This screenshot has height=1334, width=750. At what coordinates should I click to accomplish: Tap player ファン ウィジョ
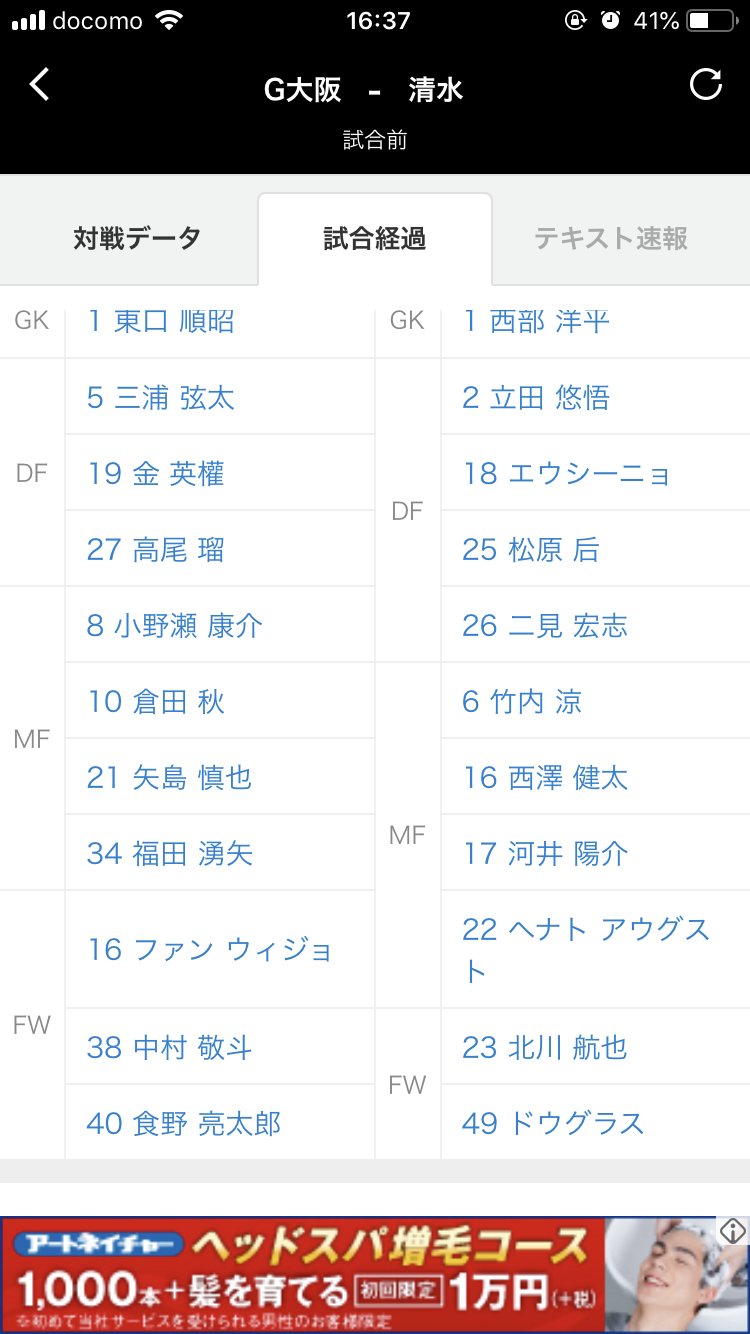[x=209, y=949]
